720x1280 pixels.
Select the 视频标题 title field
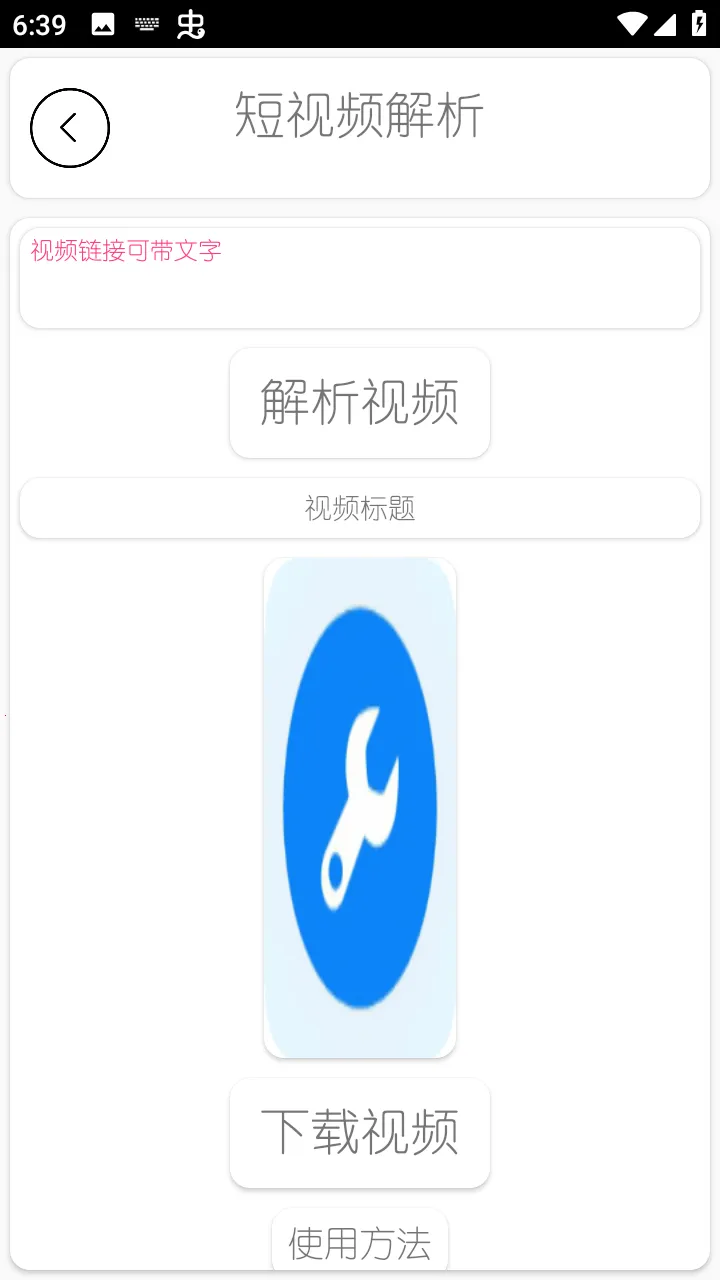point(360,508)
